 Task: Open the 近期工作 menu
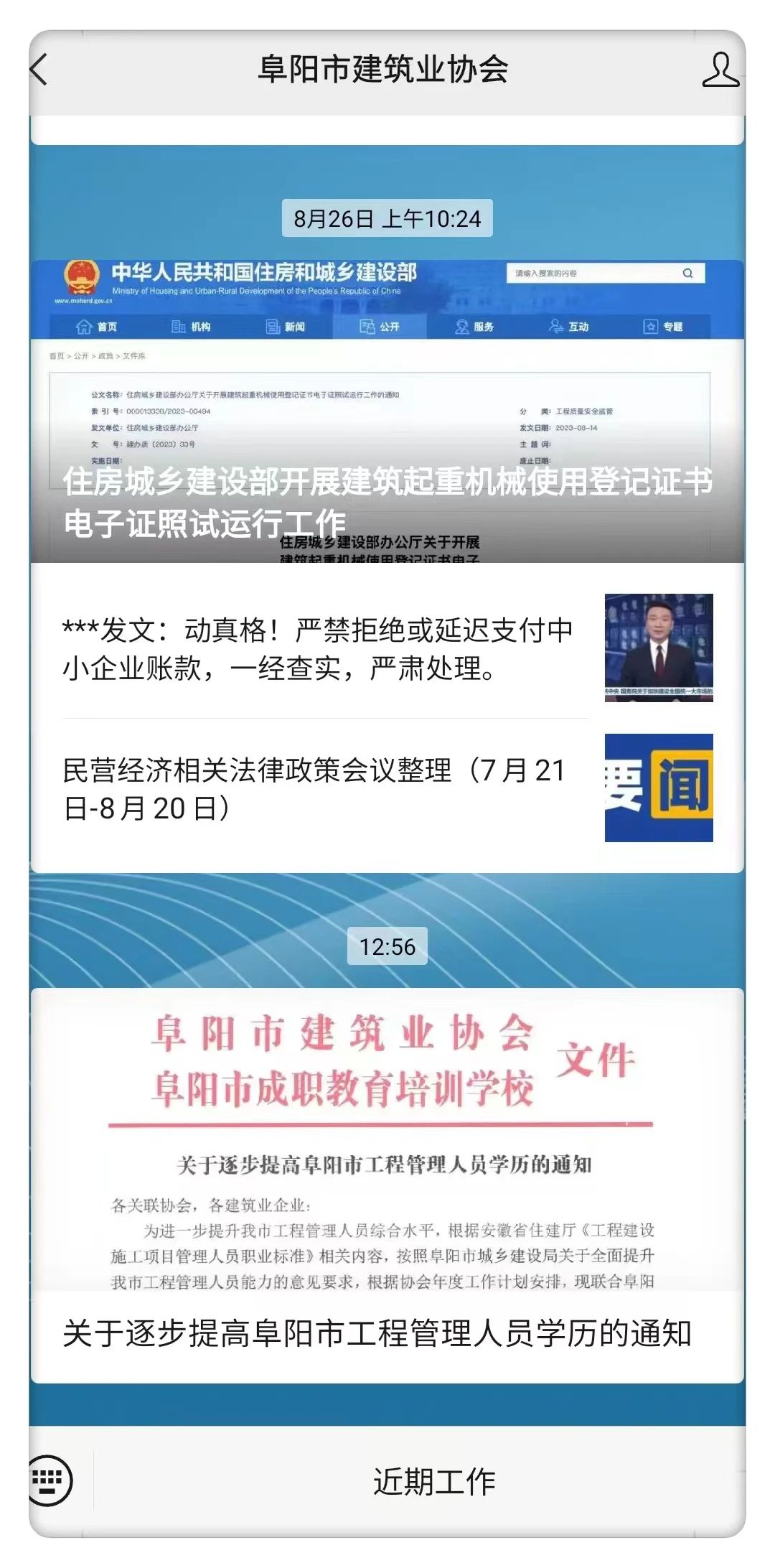tap(434, 1482)
